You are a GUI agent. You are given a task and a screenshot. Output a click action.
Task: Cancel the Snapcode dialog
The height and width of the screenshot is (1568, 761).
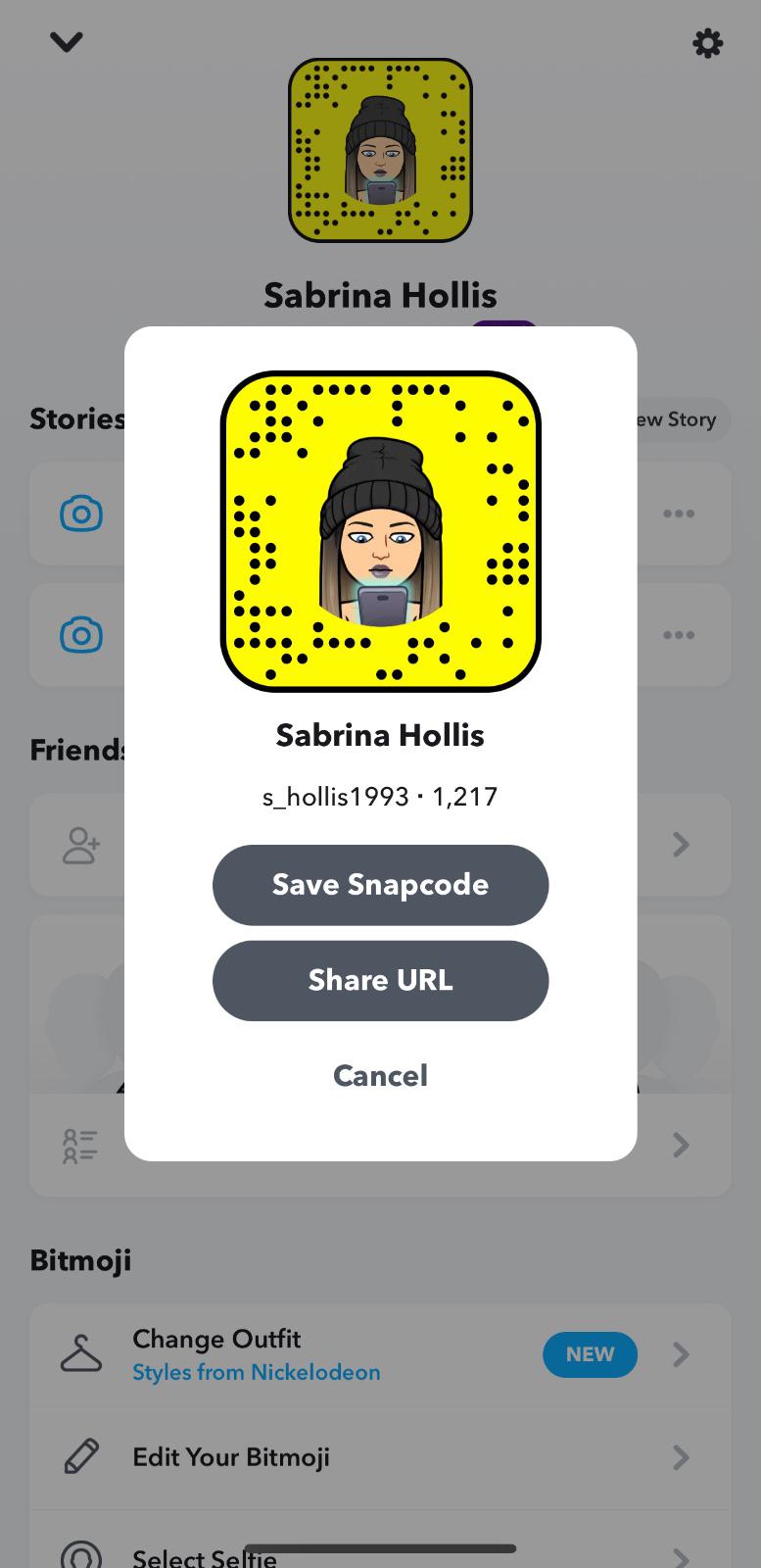tap(380, 1075)
